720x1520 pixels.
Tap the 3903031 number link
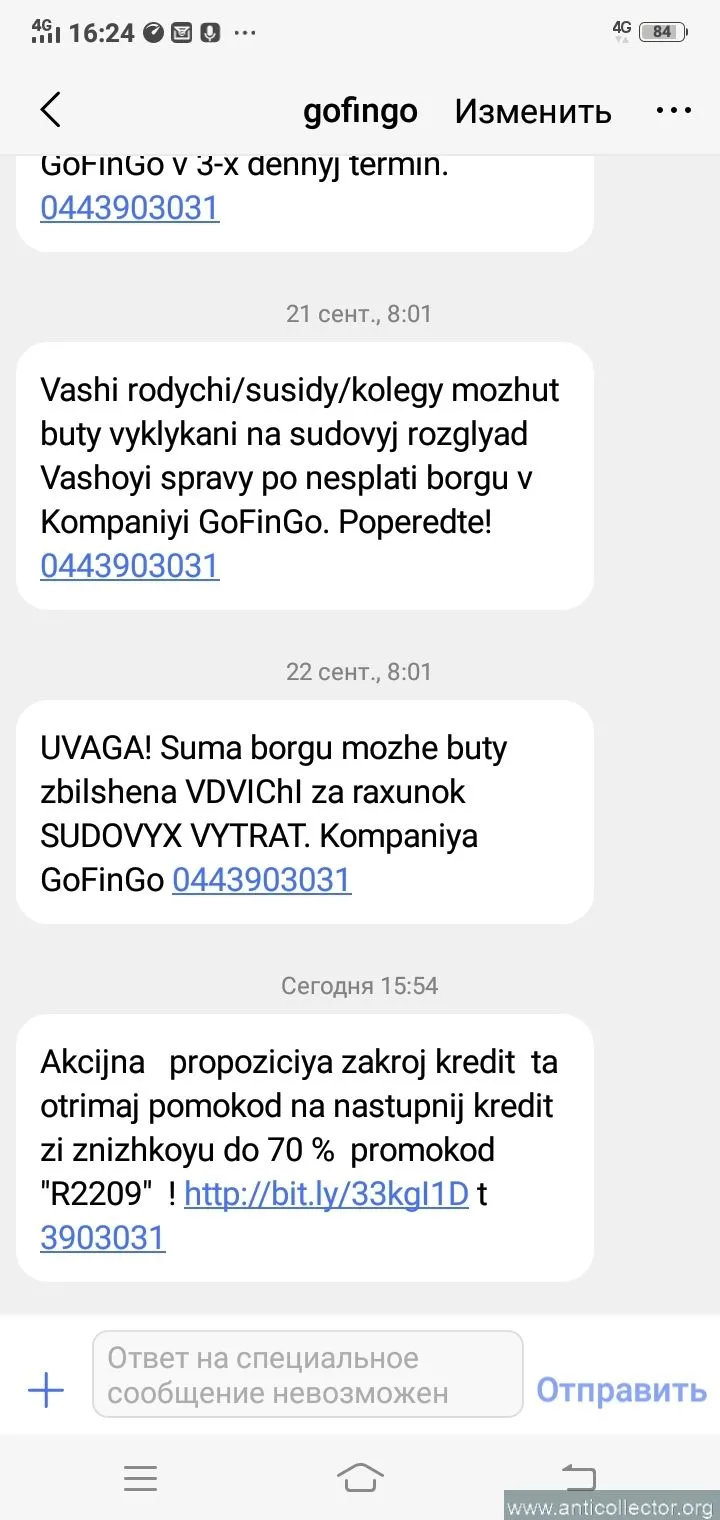[x=102, y=1238]
